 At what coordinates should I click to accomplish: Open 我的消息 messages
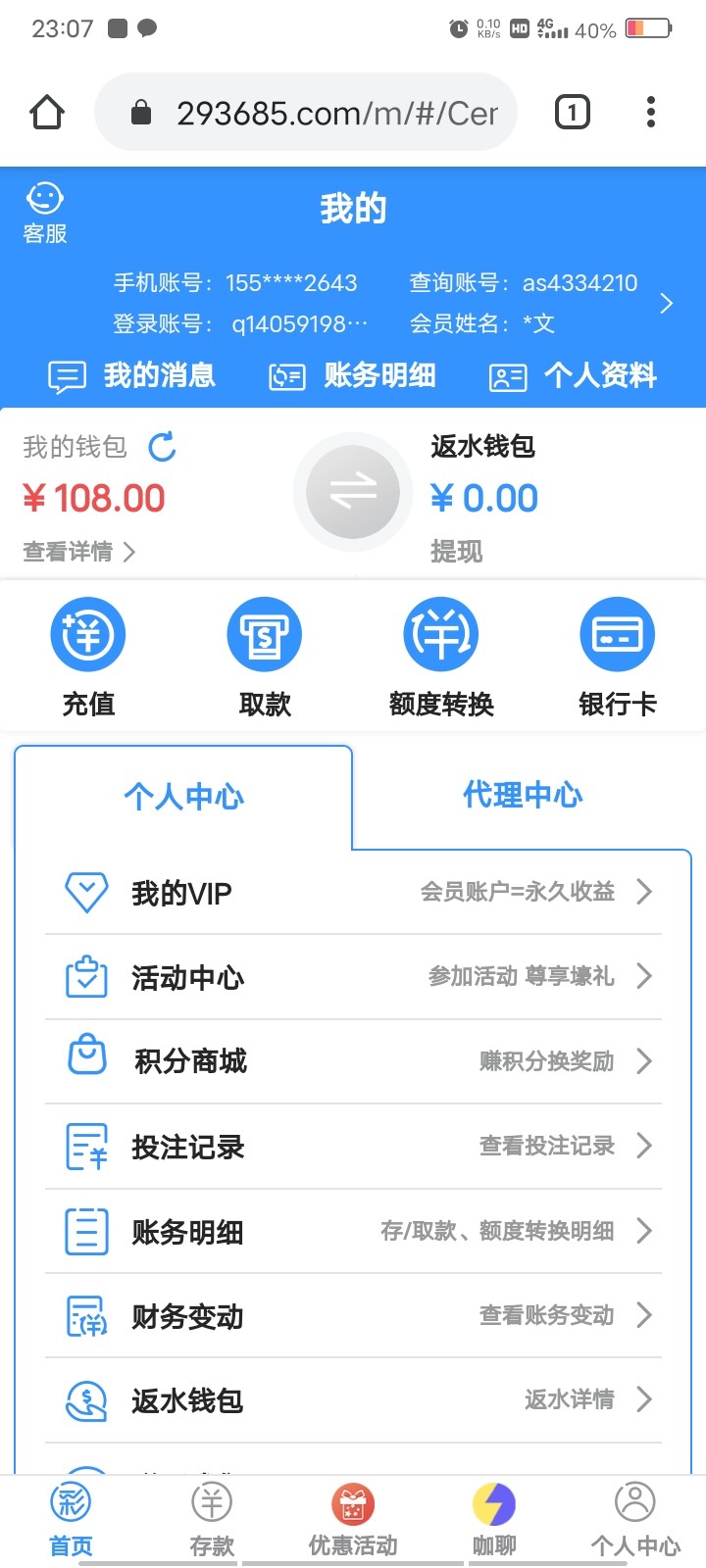132,375
